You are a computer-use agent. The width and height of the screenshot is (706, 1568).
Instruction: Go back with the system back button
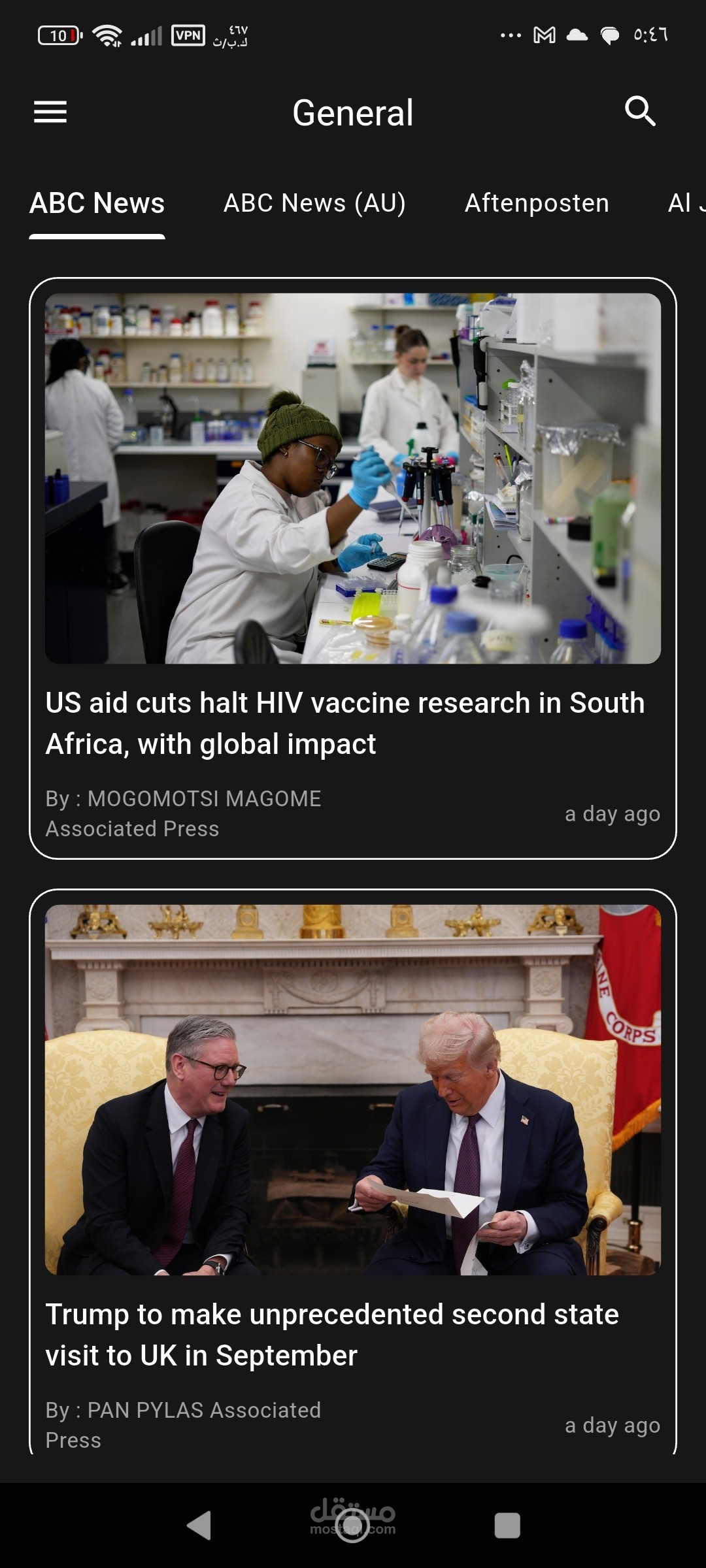click(x=199, y=1526)
